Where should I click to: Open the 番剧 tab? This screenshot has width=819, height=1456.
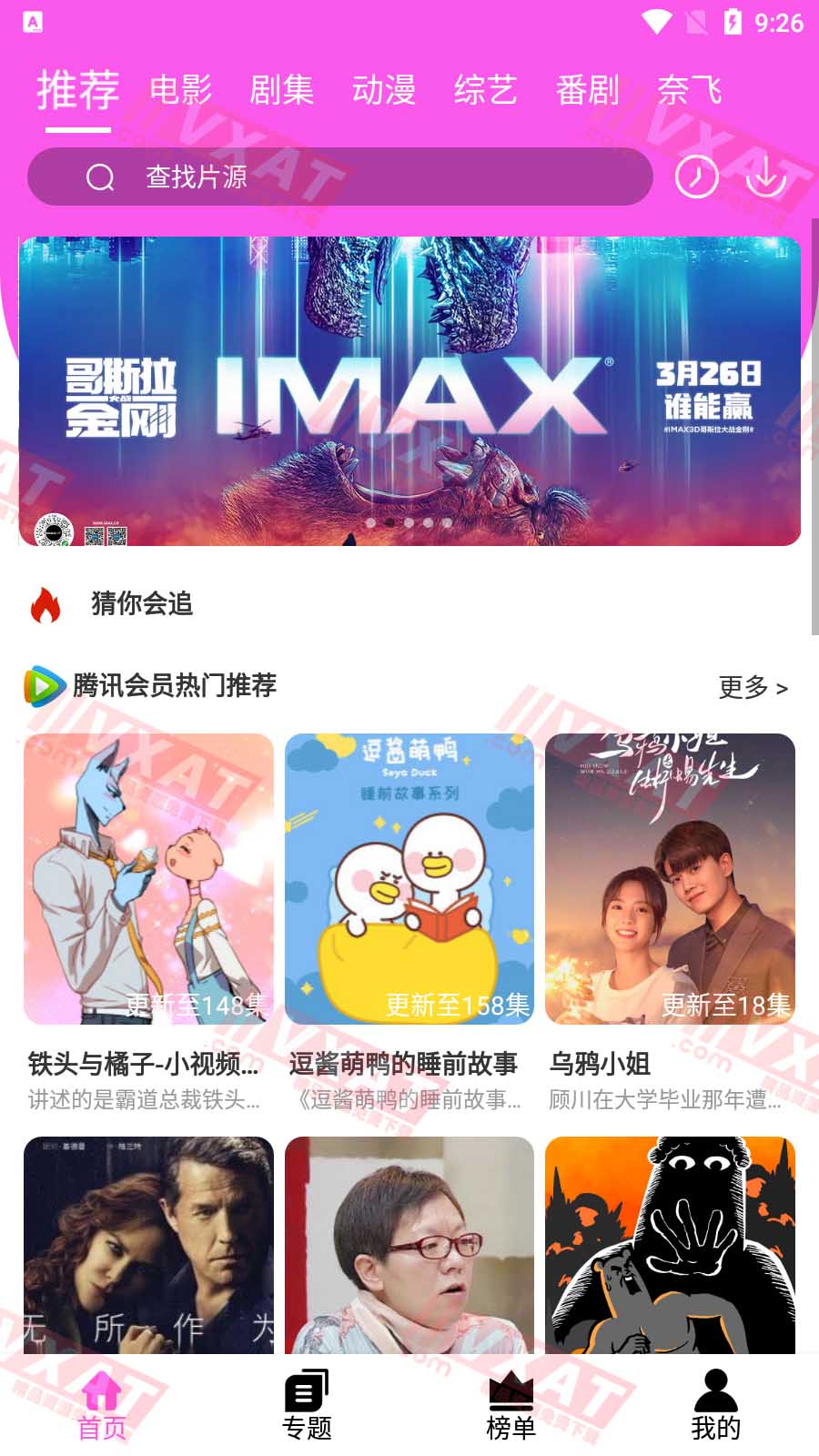pyautogui.click(x=587, y=90)
